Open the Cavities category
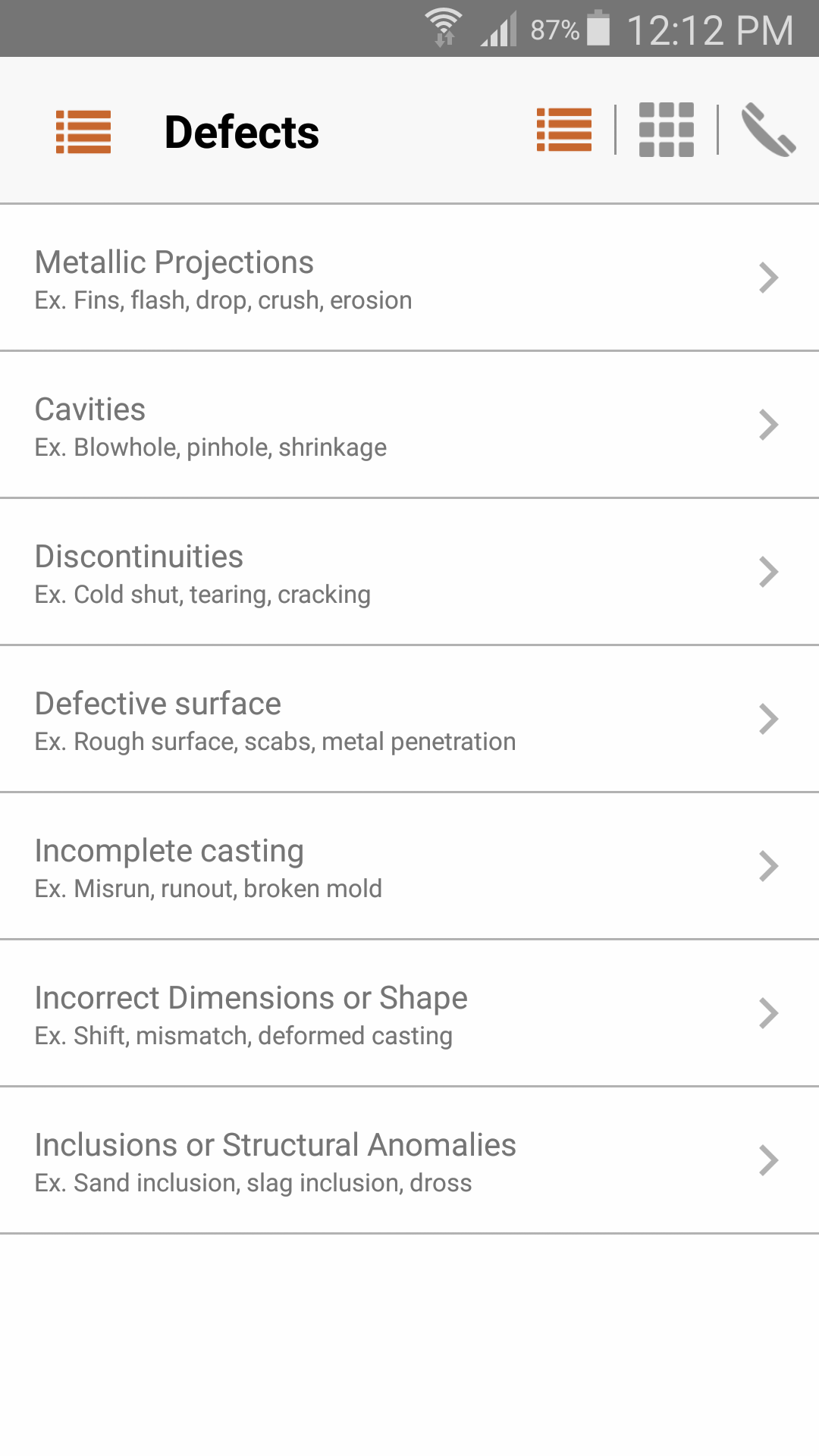Image resolution: width=819 pixels, height=1456 pixels. click(x=409, y=425)
